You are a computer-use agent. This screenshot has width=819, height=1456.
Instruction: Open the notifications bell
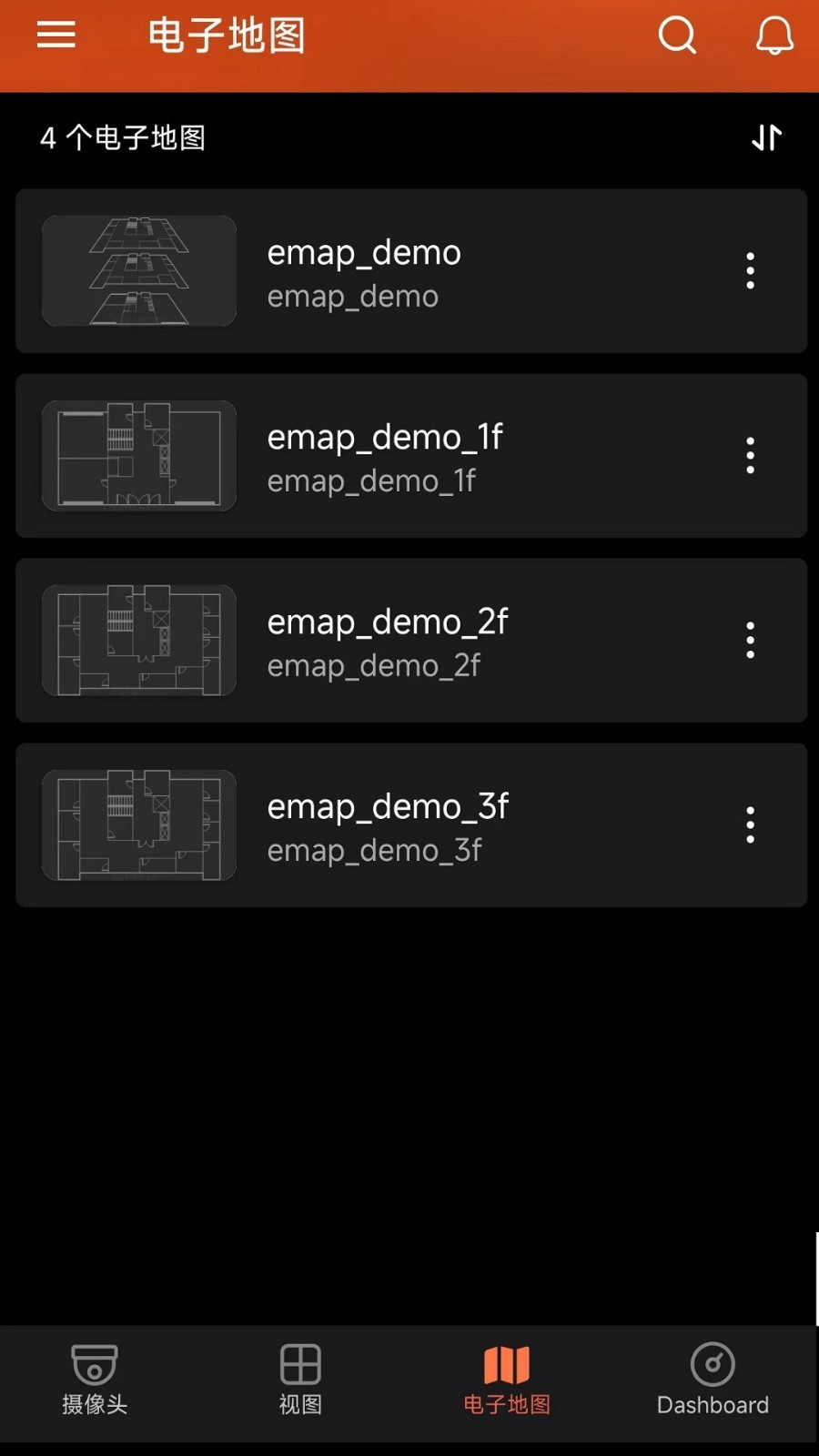(x=774, y=35)
